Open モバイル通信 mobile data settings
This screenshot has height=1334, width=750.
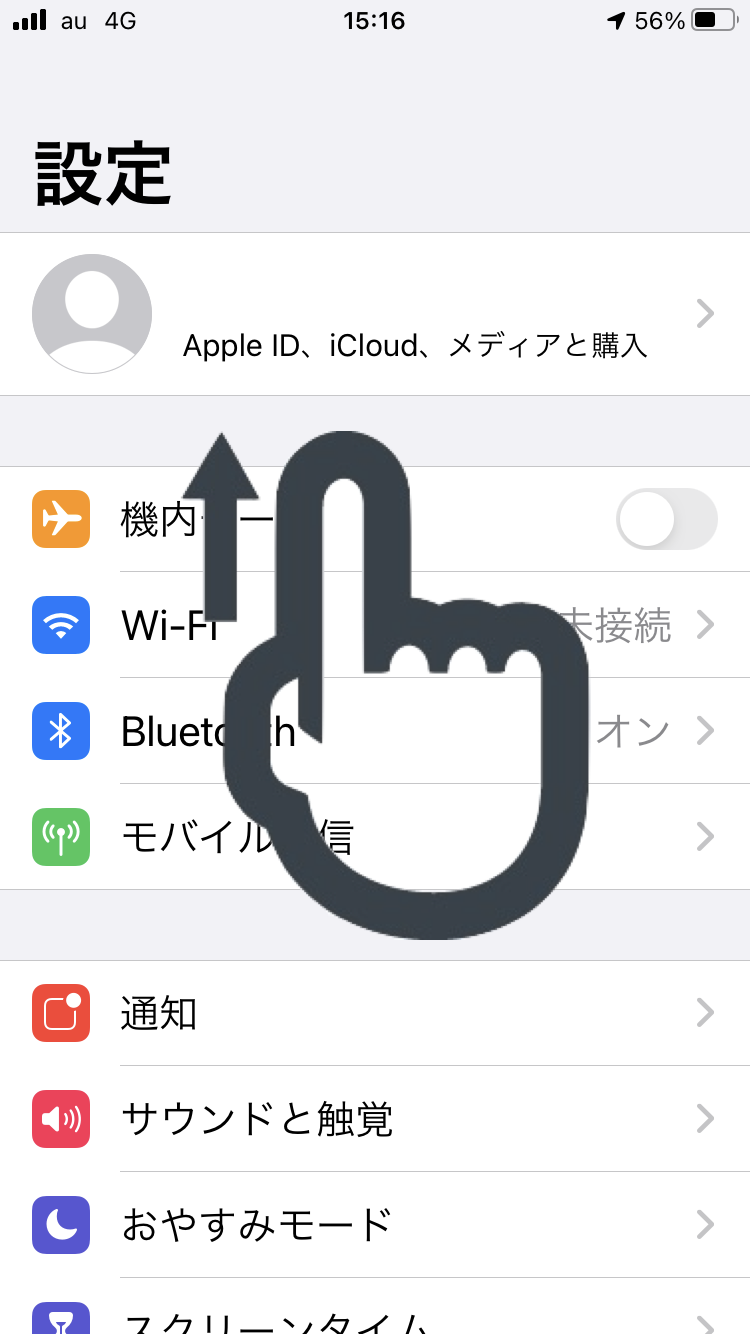[x=375, y=837]
